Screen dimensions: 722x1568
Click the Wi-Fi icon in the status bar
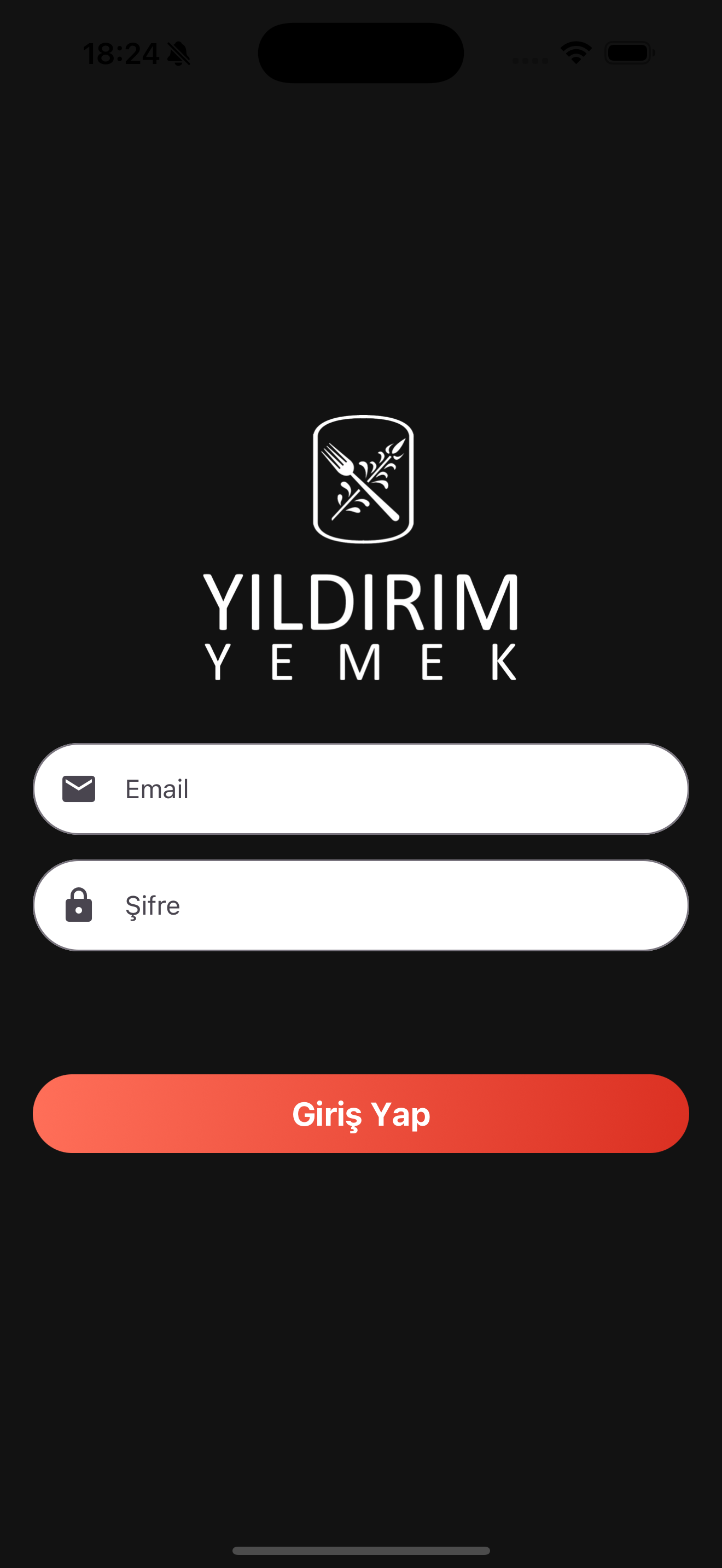click(575, 53)
